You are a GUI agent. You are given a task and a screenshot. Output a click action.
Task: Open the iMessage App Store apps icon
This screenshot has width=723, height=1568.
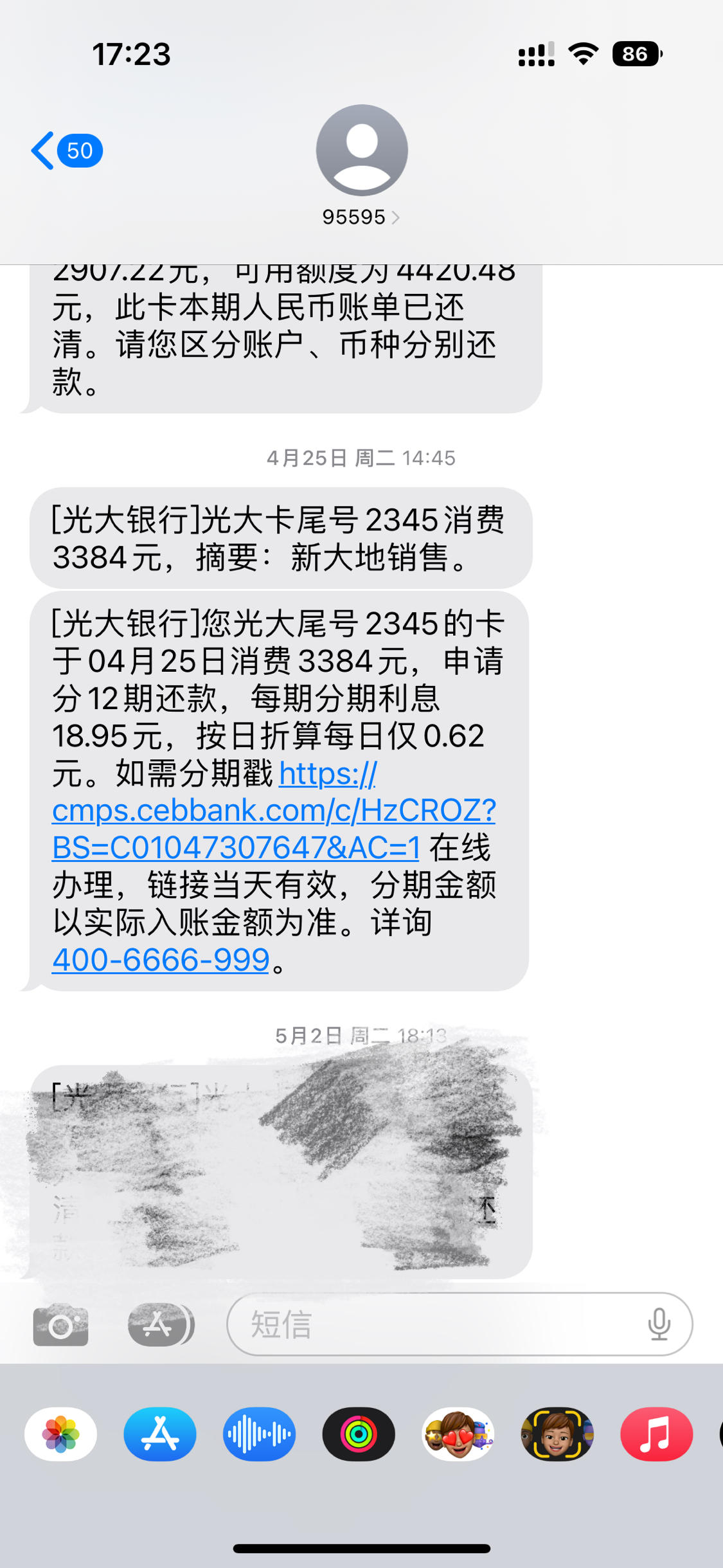tap(159, 1326)
